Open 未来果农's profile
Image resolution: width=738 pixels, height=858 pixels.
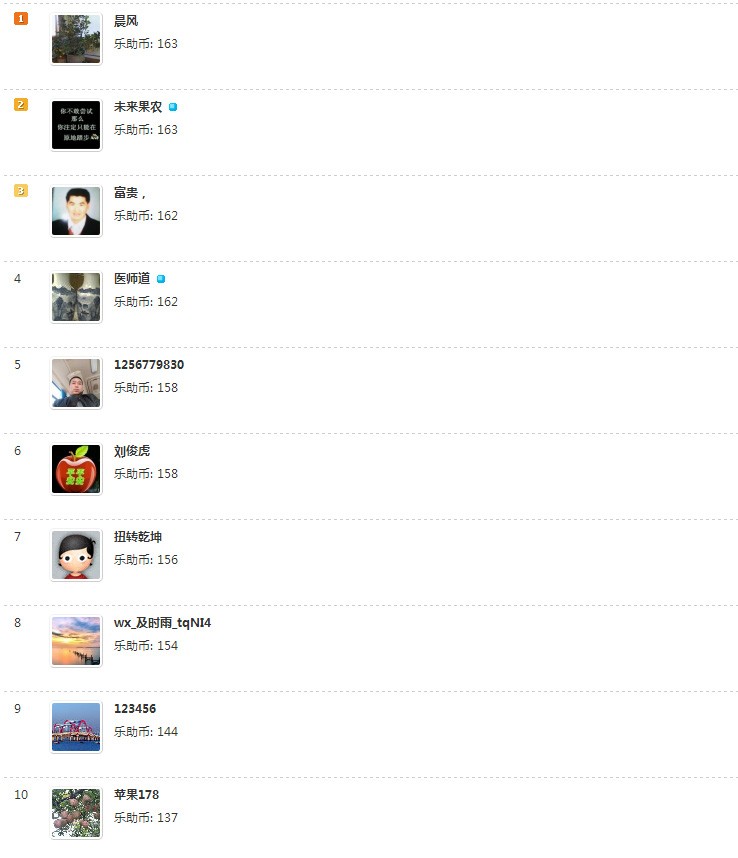(x=137, y=107)
